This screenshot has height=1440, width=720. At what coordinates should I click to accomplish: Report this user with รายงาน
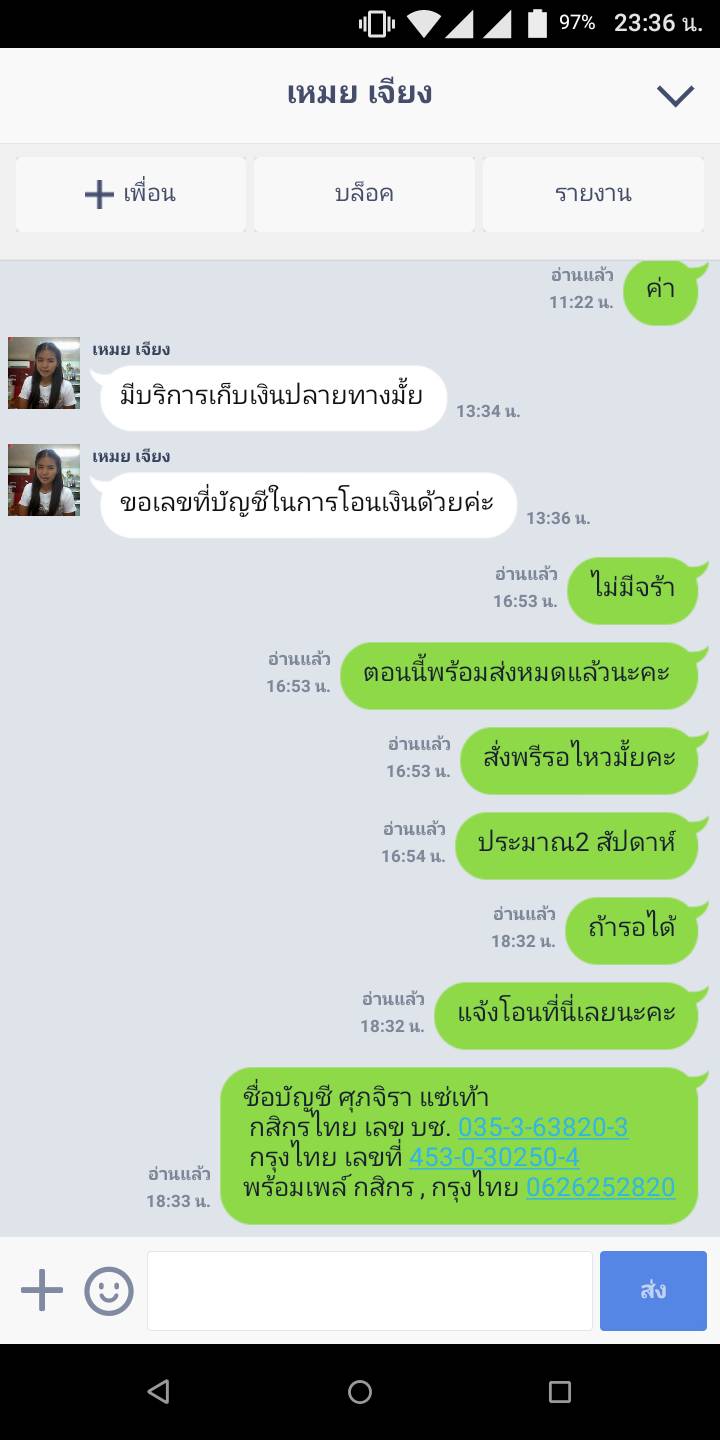tap(593, 194)
